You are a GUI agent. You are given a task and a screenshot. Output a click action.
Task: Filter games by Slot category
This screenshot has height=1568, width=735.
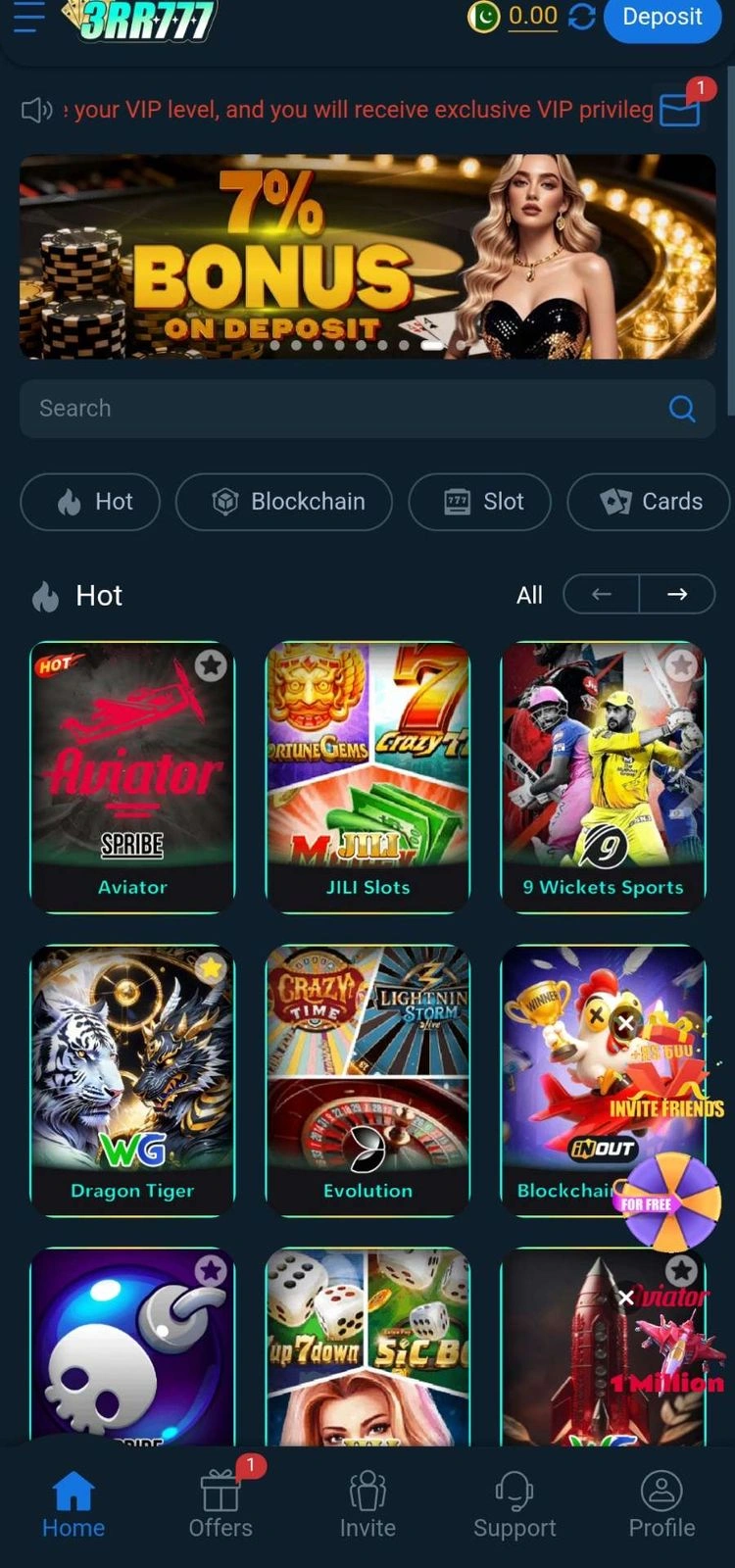pos(479,502)
